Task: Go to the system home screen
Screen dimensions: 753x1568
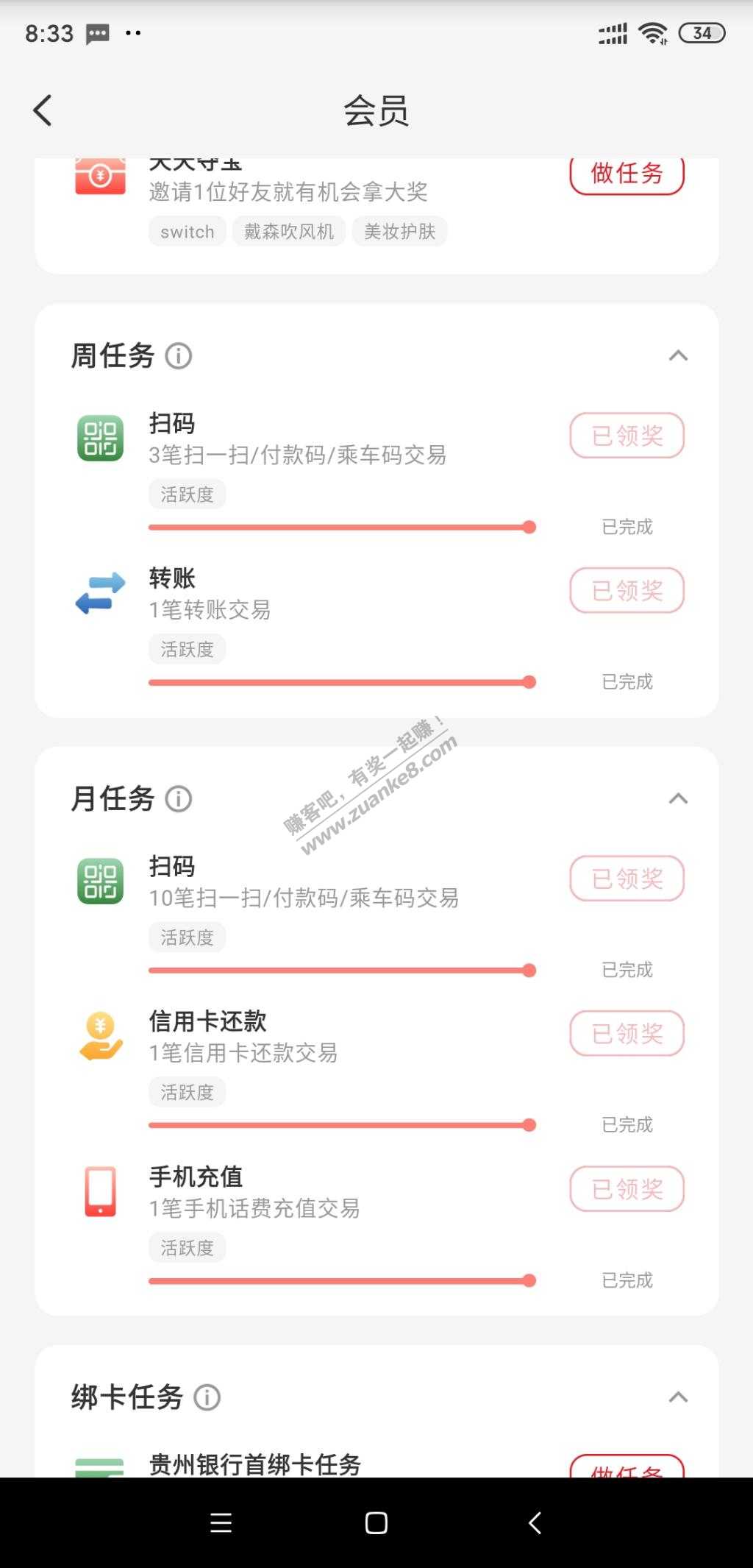Action: pyautogui.click(x=376, y=1523)
